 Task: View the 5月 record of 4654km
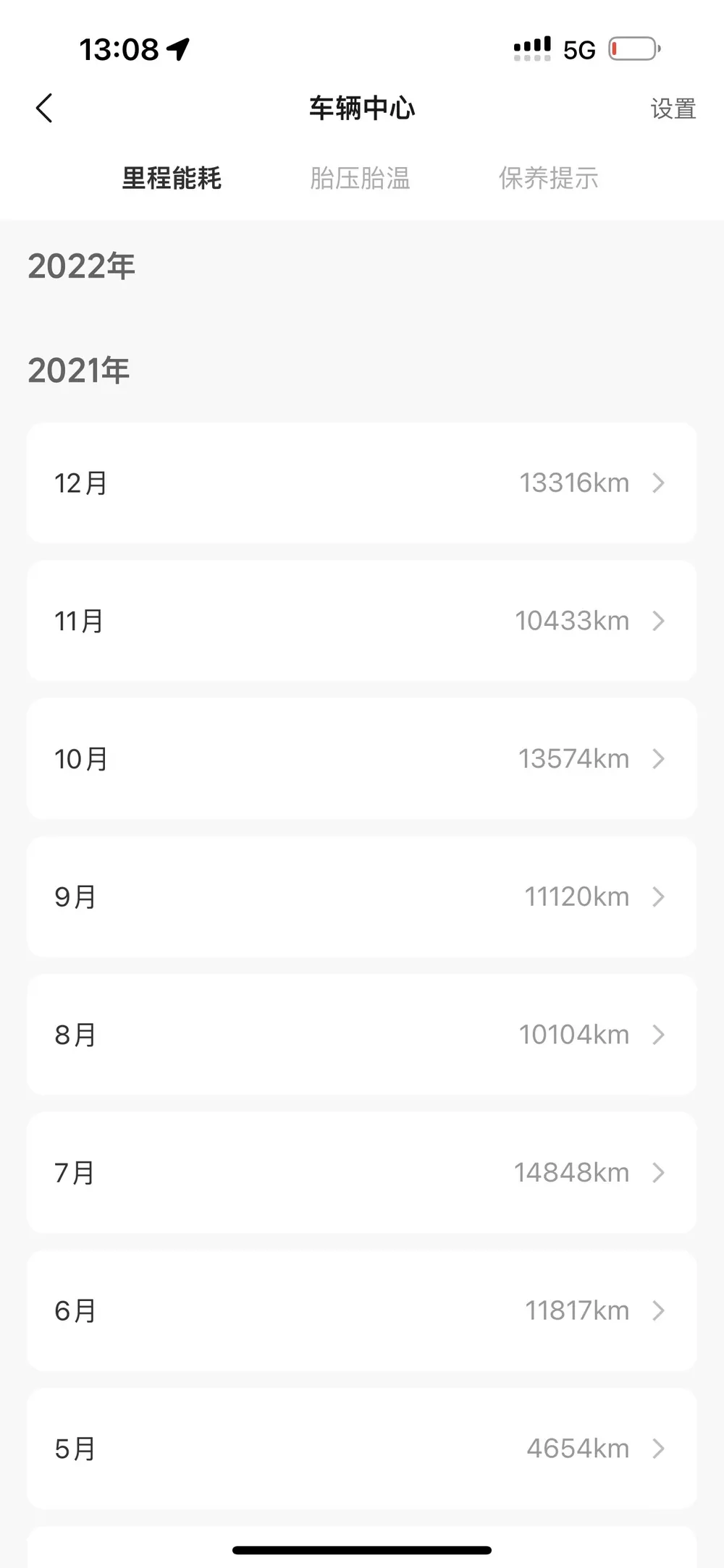(361, 1449)
